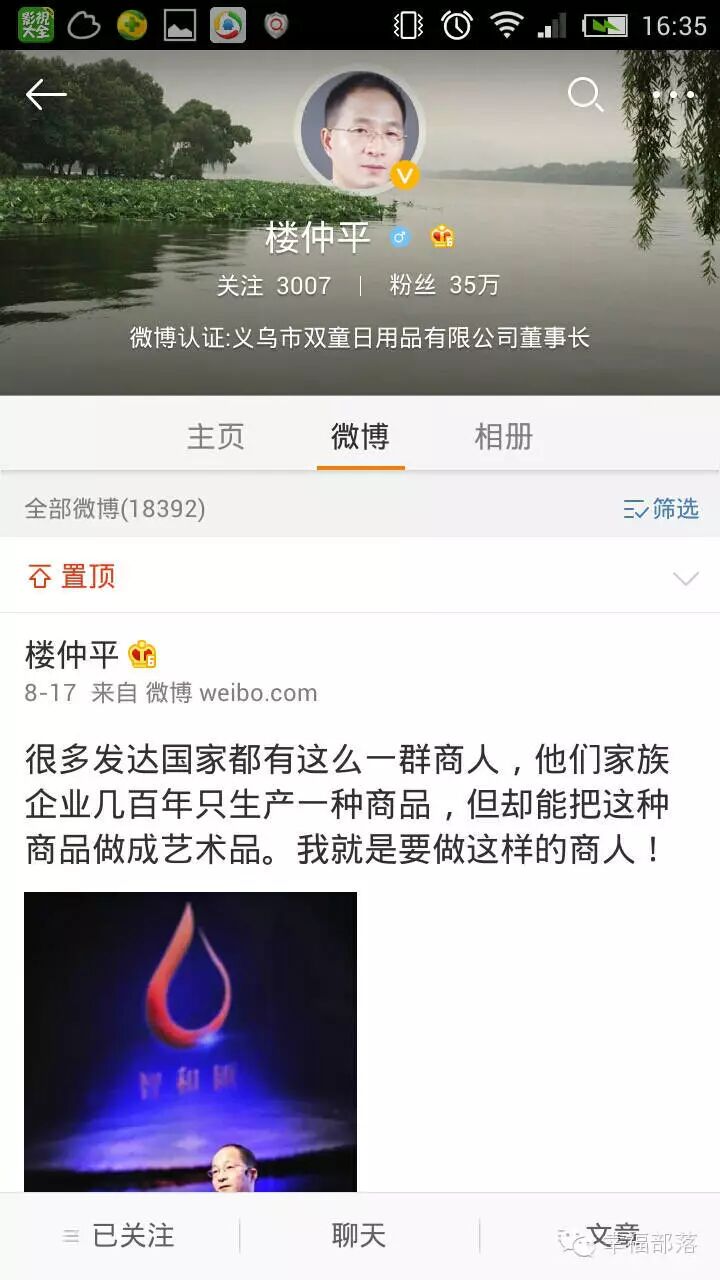Open the pinned post about family businesses
This screenshot has width=720, height=1280.
(346, 804)
